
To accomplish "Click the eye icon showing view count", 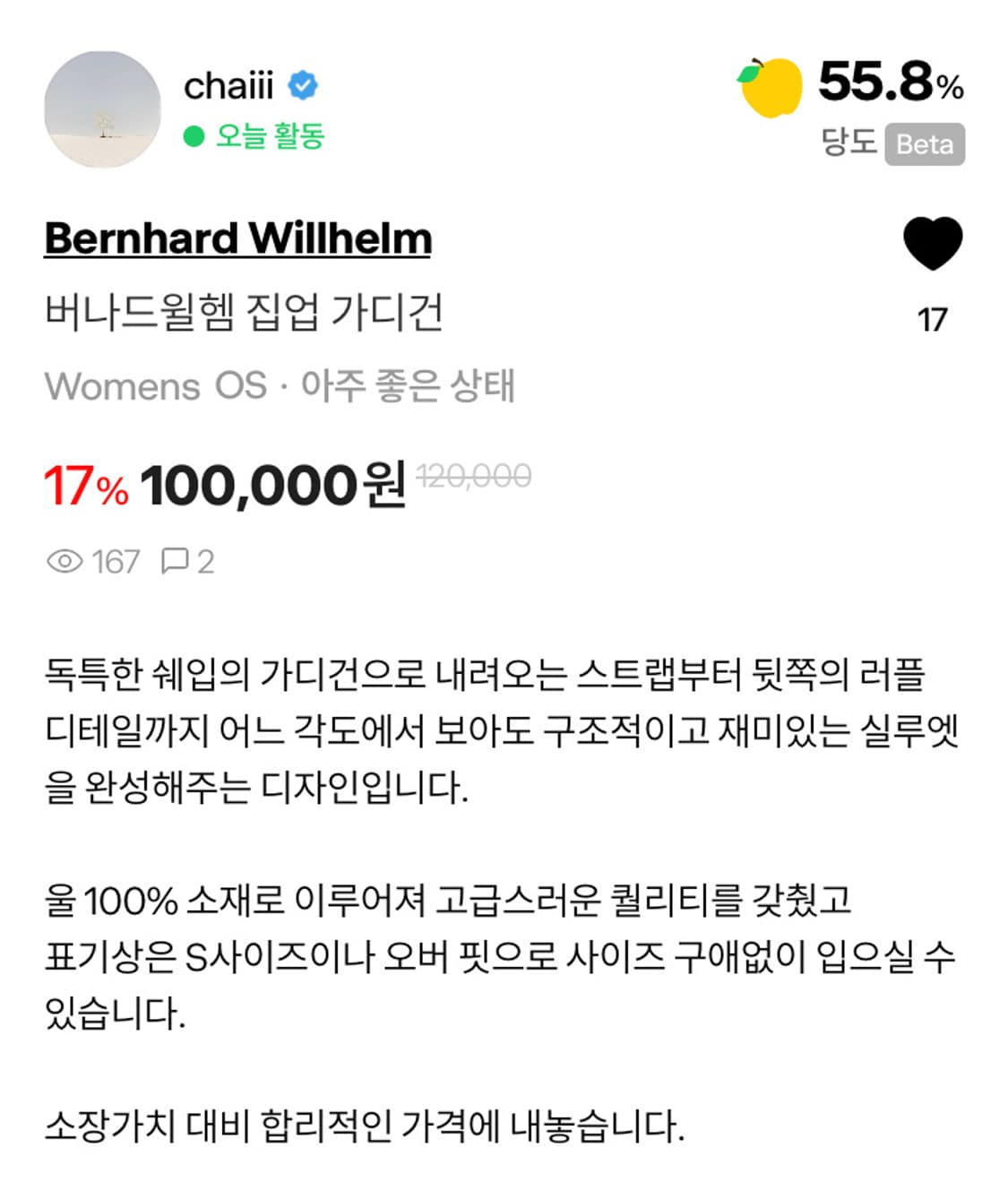I will [x=65, y=561].
